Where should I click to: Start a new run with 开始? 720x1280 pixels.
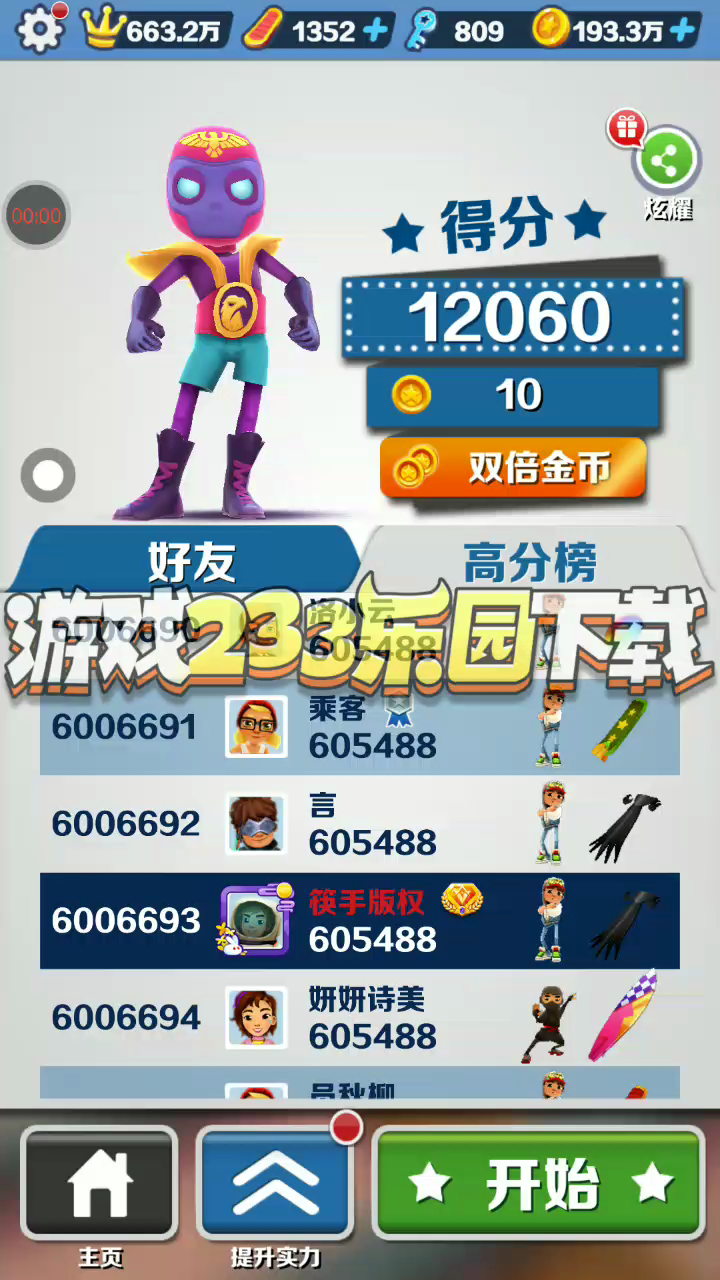(540, 1183)
